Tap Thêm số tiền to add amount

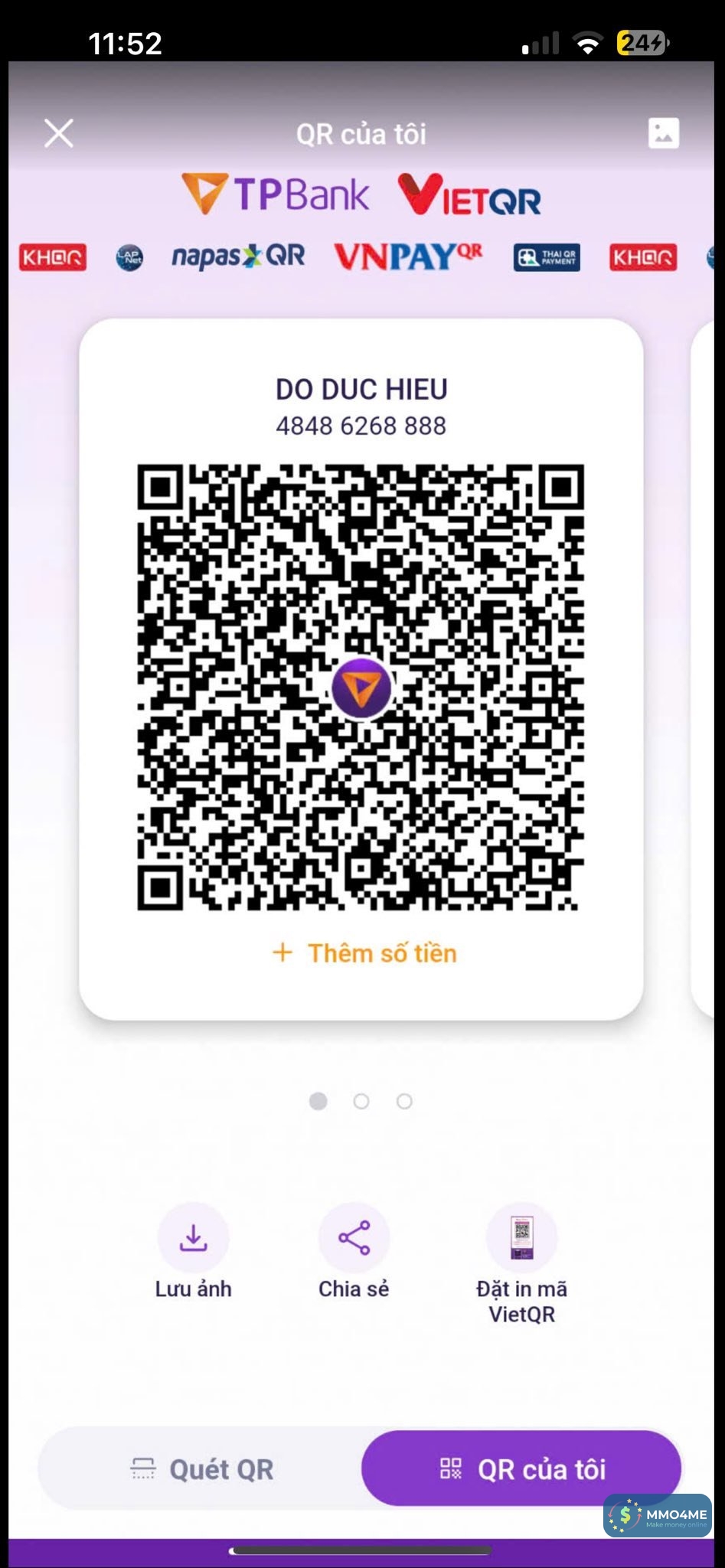364,953
